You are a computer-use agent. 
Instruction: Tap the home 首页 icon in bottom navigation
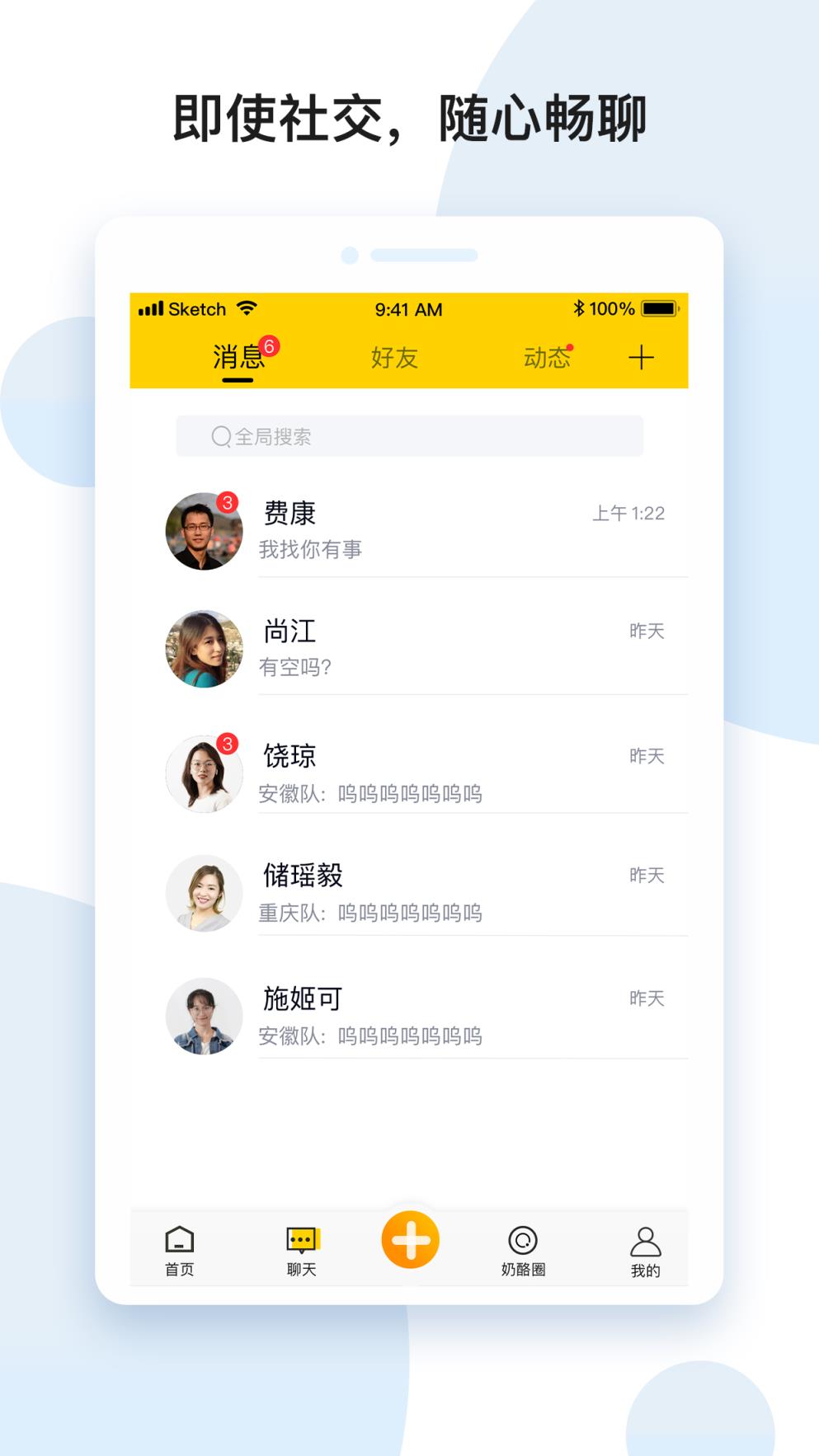point(177,1238)
